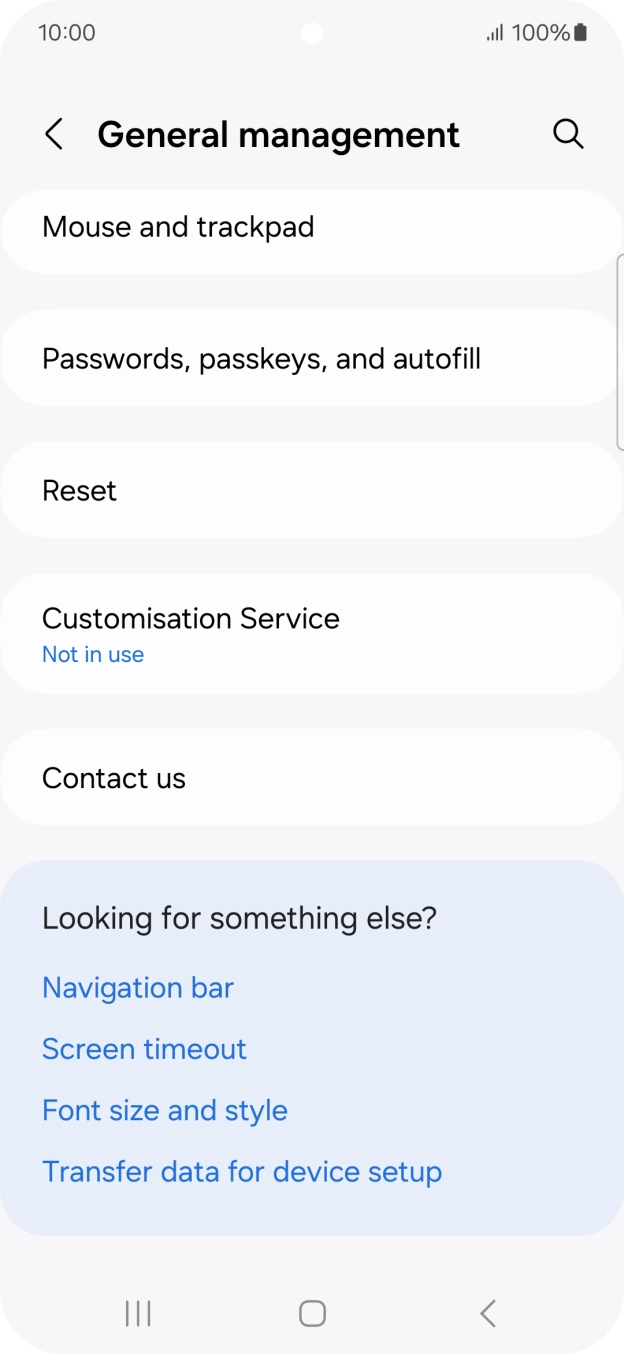
Task: Open Mouse and trackpad settings
Action: tap(310, 228)
